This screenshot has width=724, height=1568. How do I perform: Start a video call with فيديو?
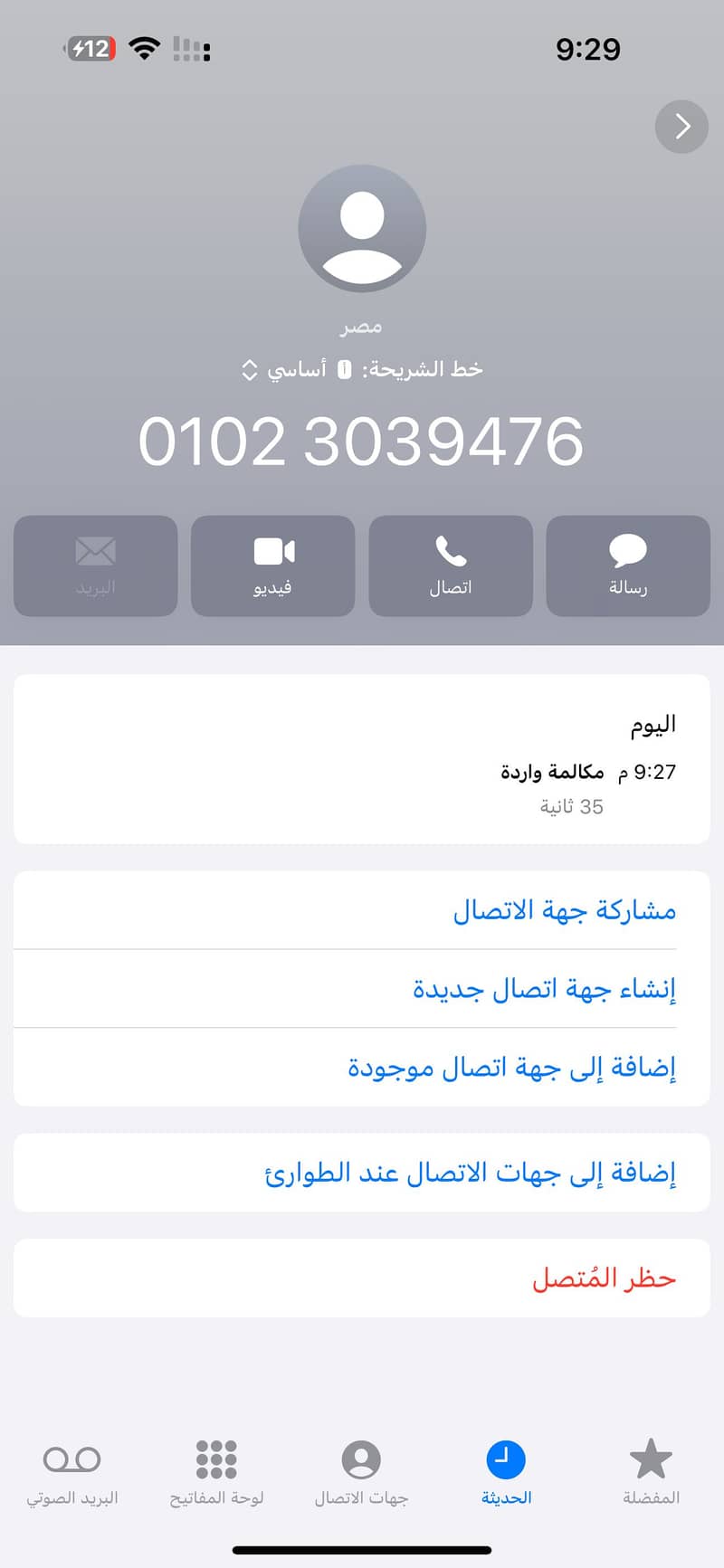(x=272, y=565)
